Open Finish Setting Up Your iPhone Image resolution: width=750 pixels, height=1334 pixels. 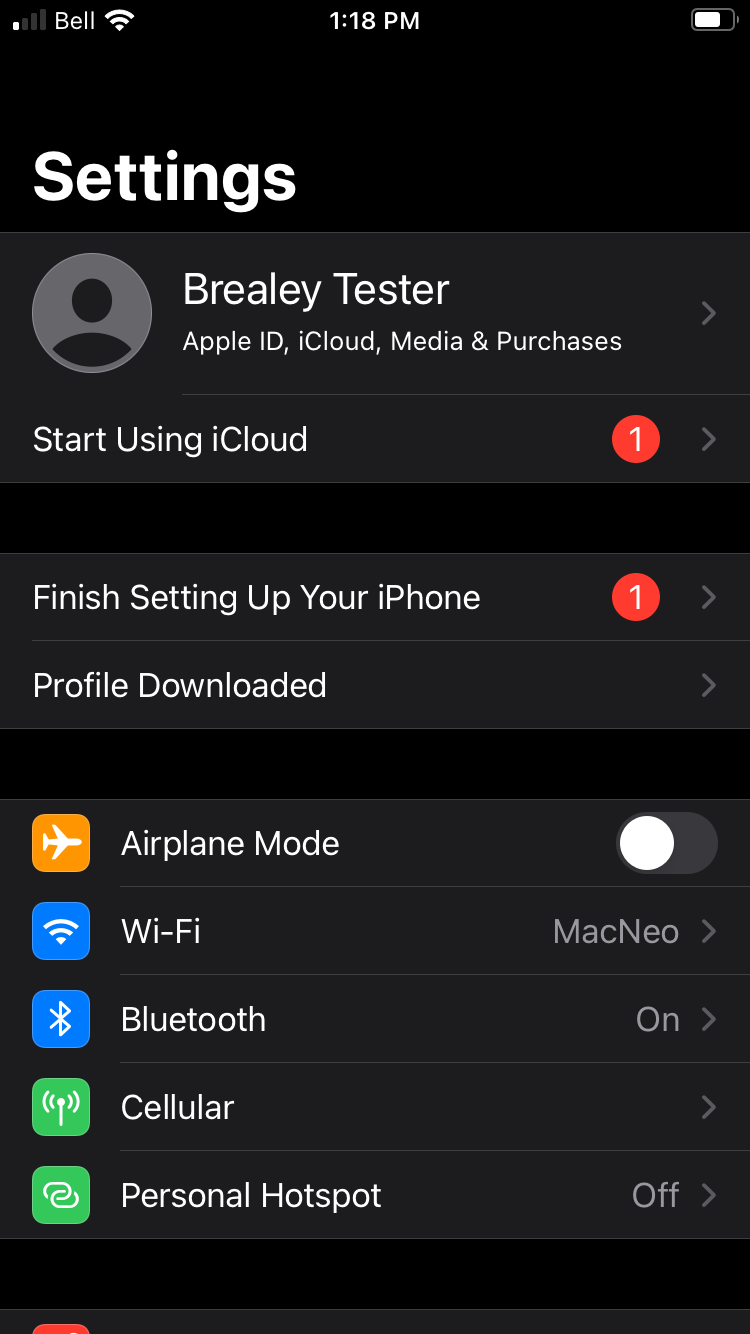coord(375,597)
